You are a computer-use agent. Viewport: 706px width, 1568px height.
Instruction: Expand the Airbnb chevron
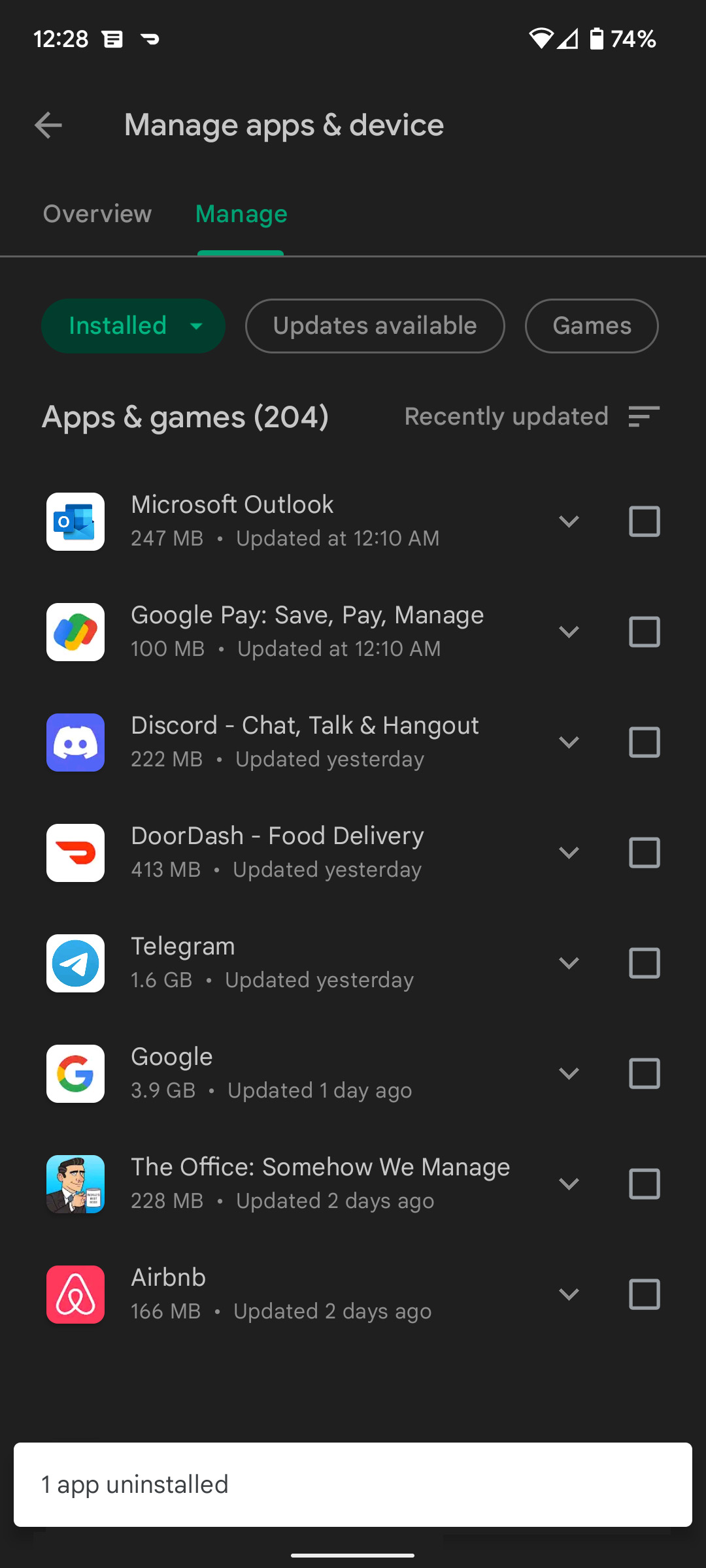click(569, 1294)
